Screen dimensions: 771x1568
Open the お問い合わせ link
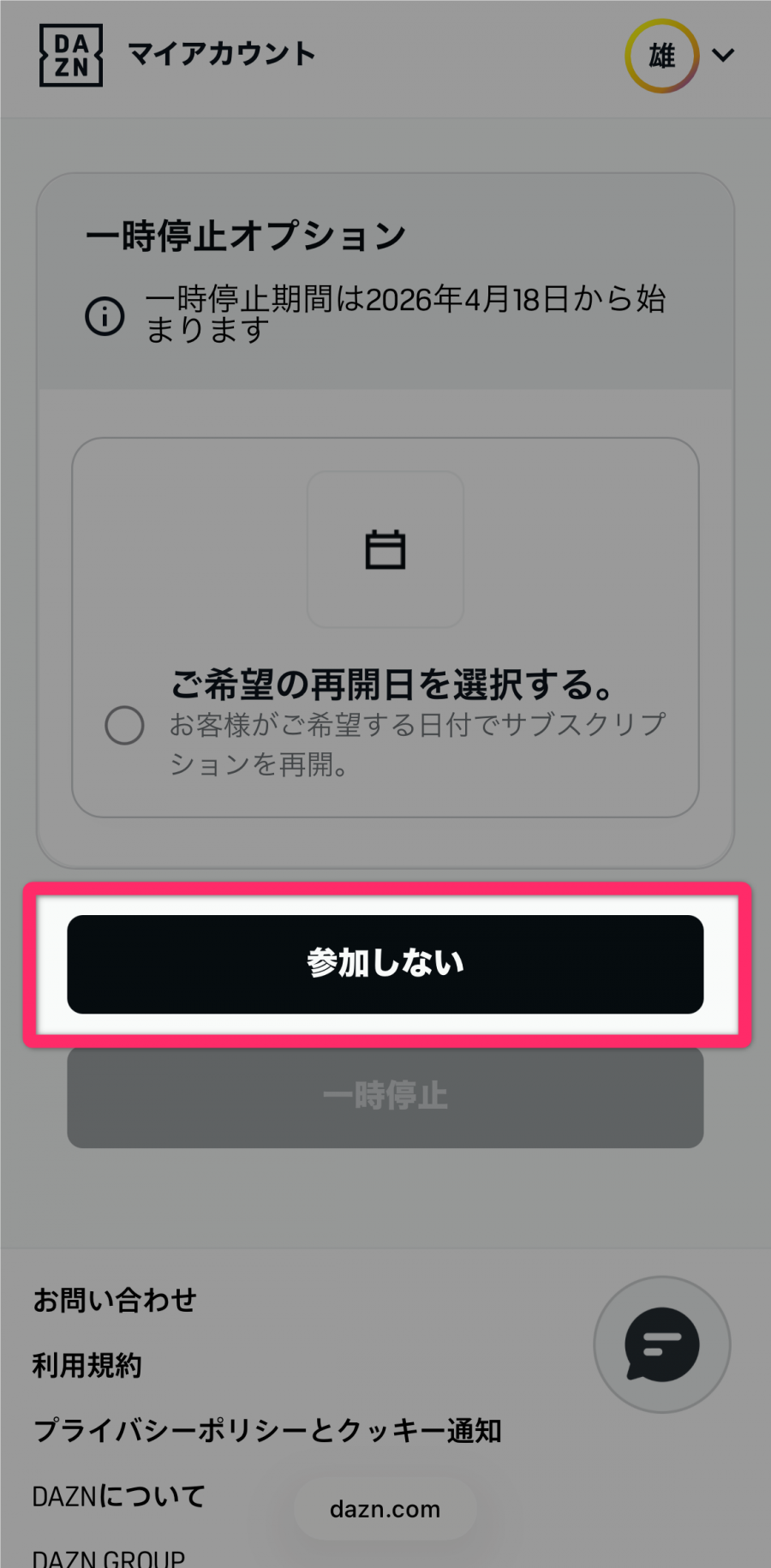115,1301
